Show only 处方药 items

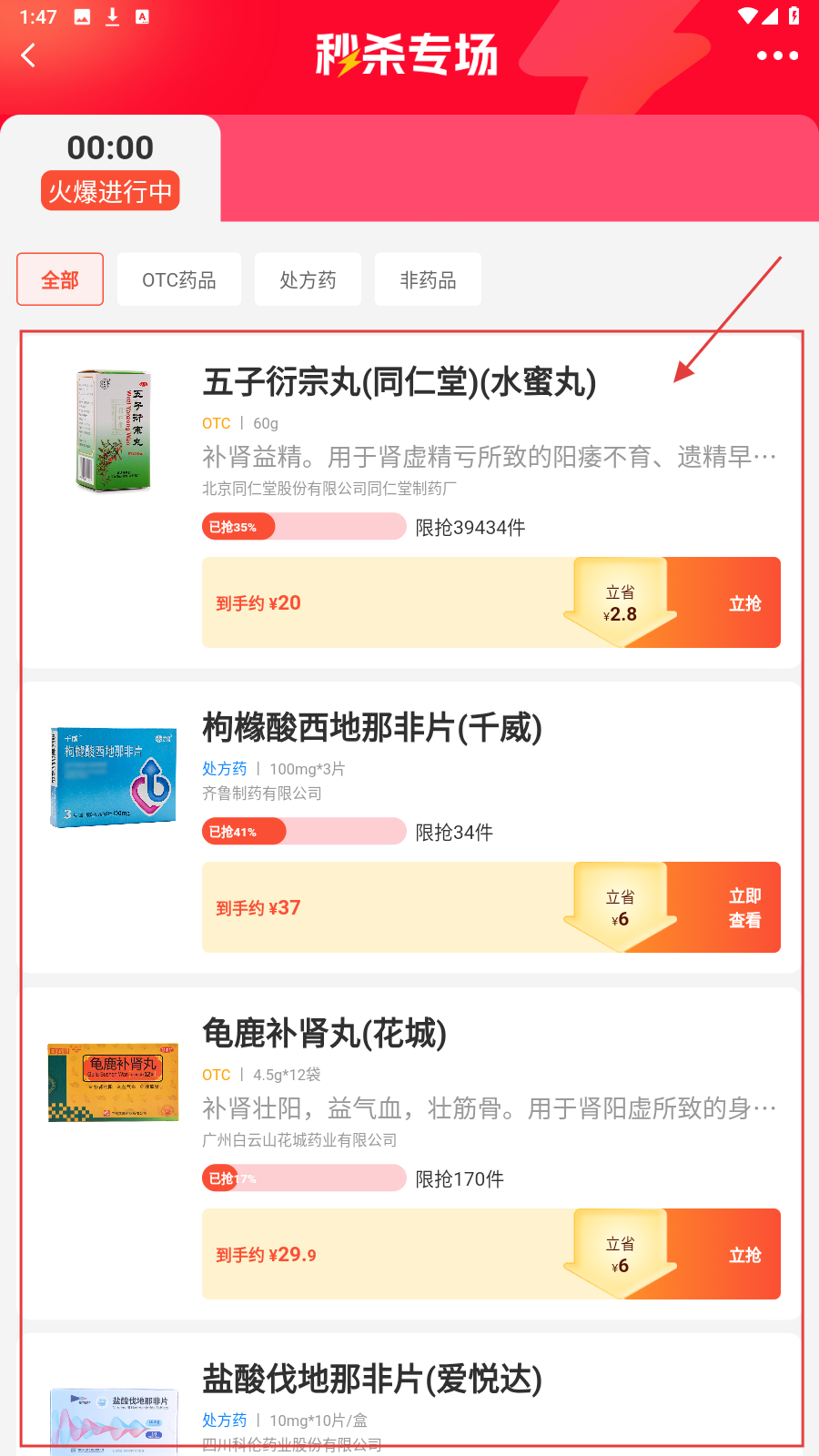(x=308, y=279)
